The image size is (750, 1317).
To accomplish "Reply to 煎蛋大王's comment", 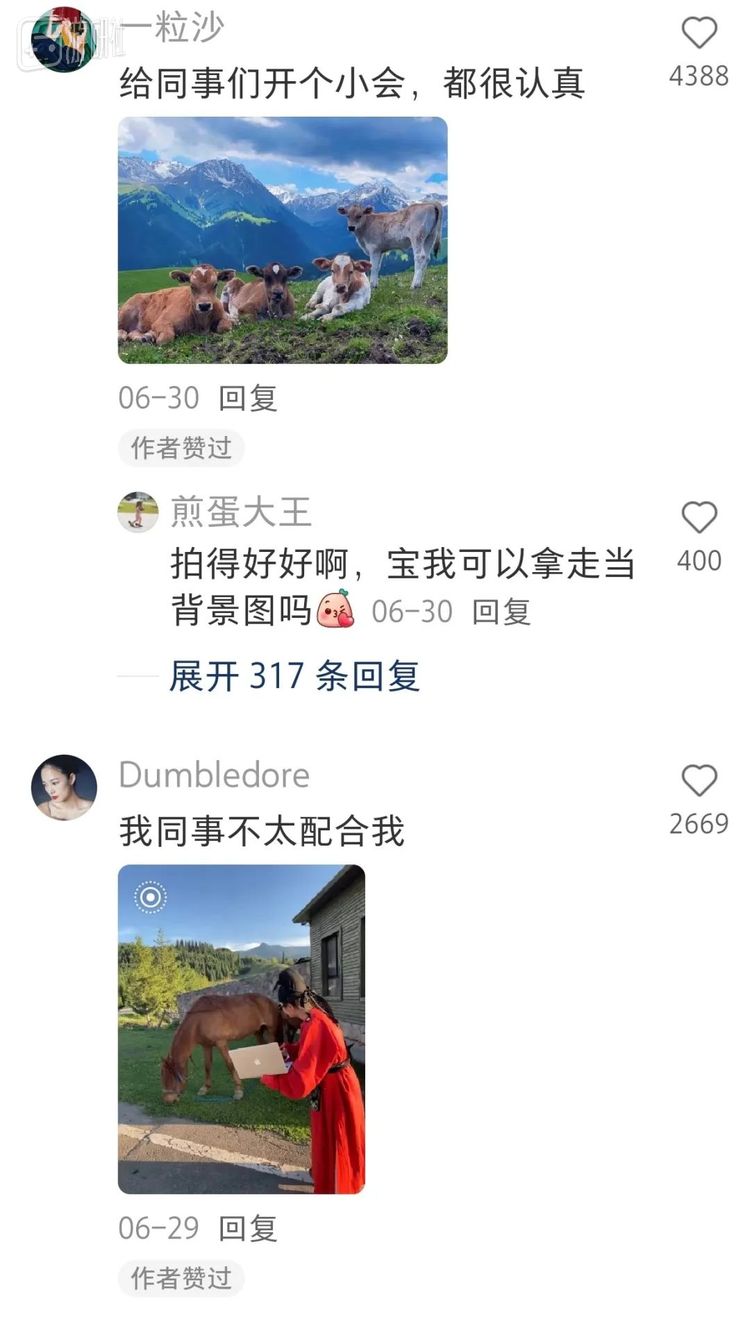I will pyautogui.click(x=500, y=612).
